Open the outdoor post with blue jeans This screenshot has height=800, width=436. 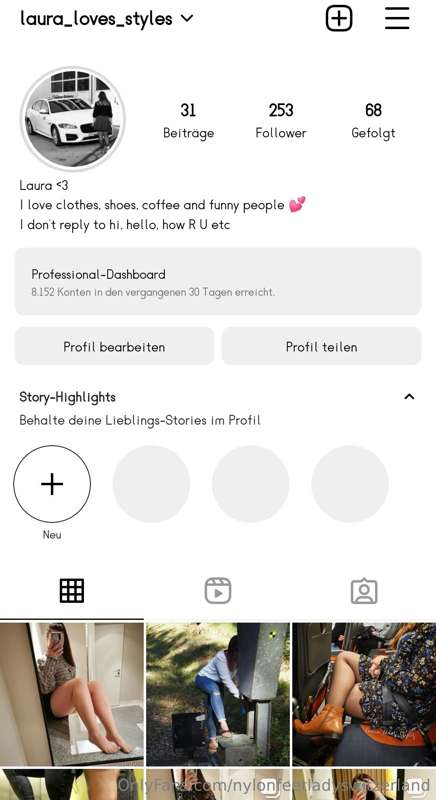(x=218, y=694)
